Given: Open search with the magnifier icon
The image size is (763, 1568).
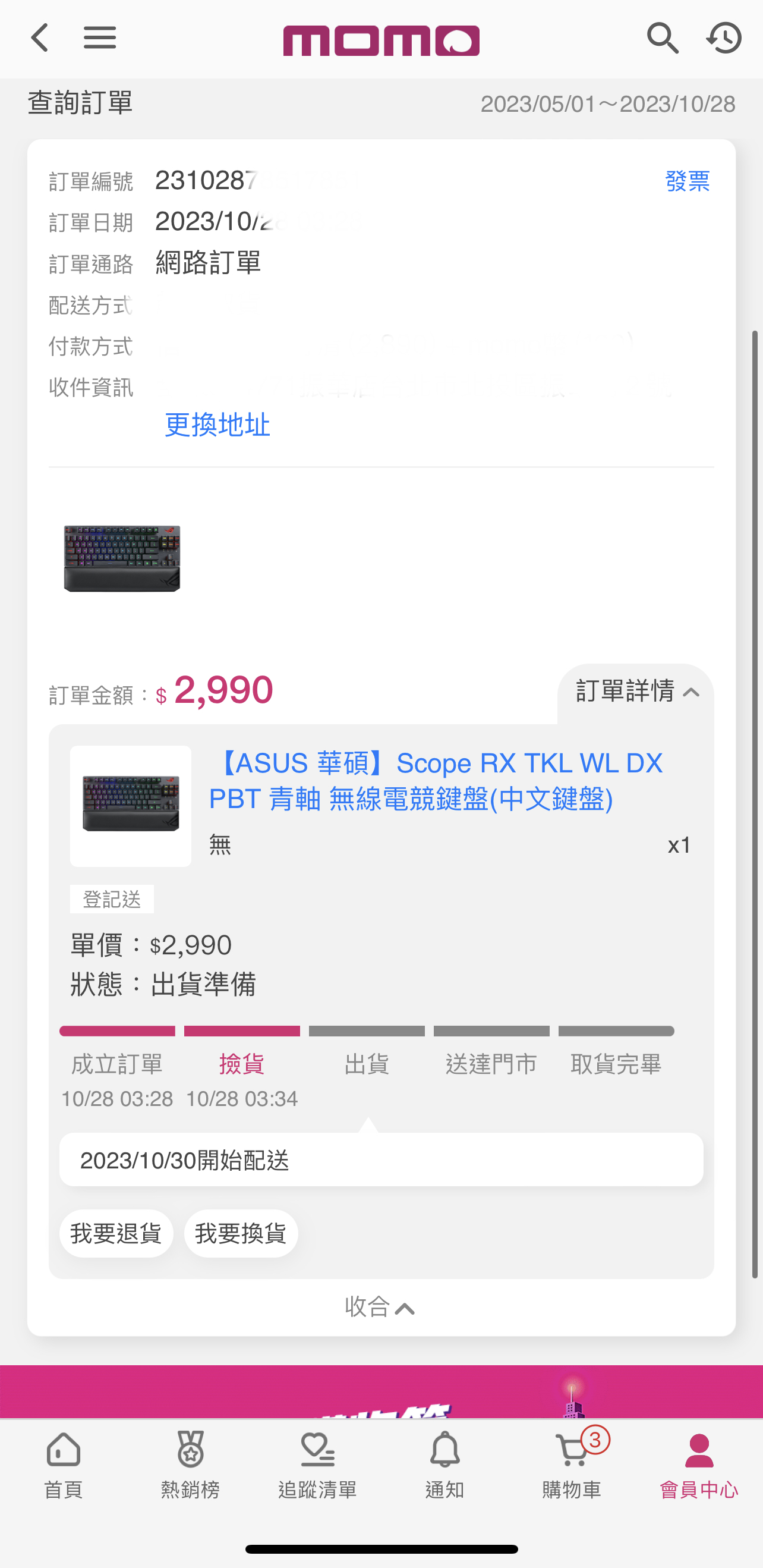Looking at the screenshot, I should pos(662,38).
